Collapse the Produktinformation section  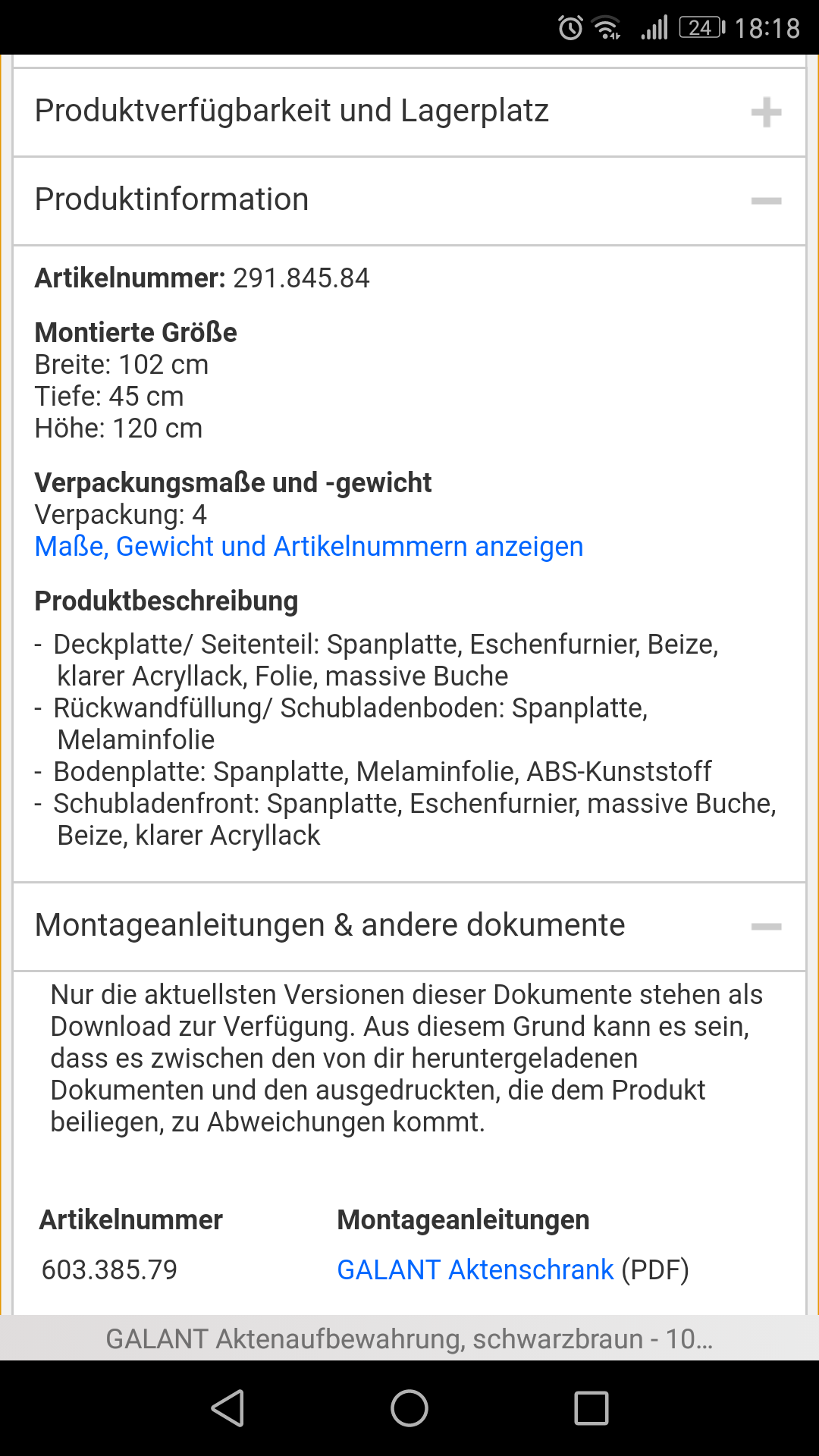coord(409,201)
